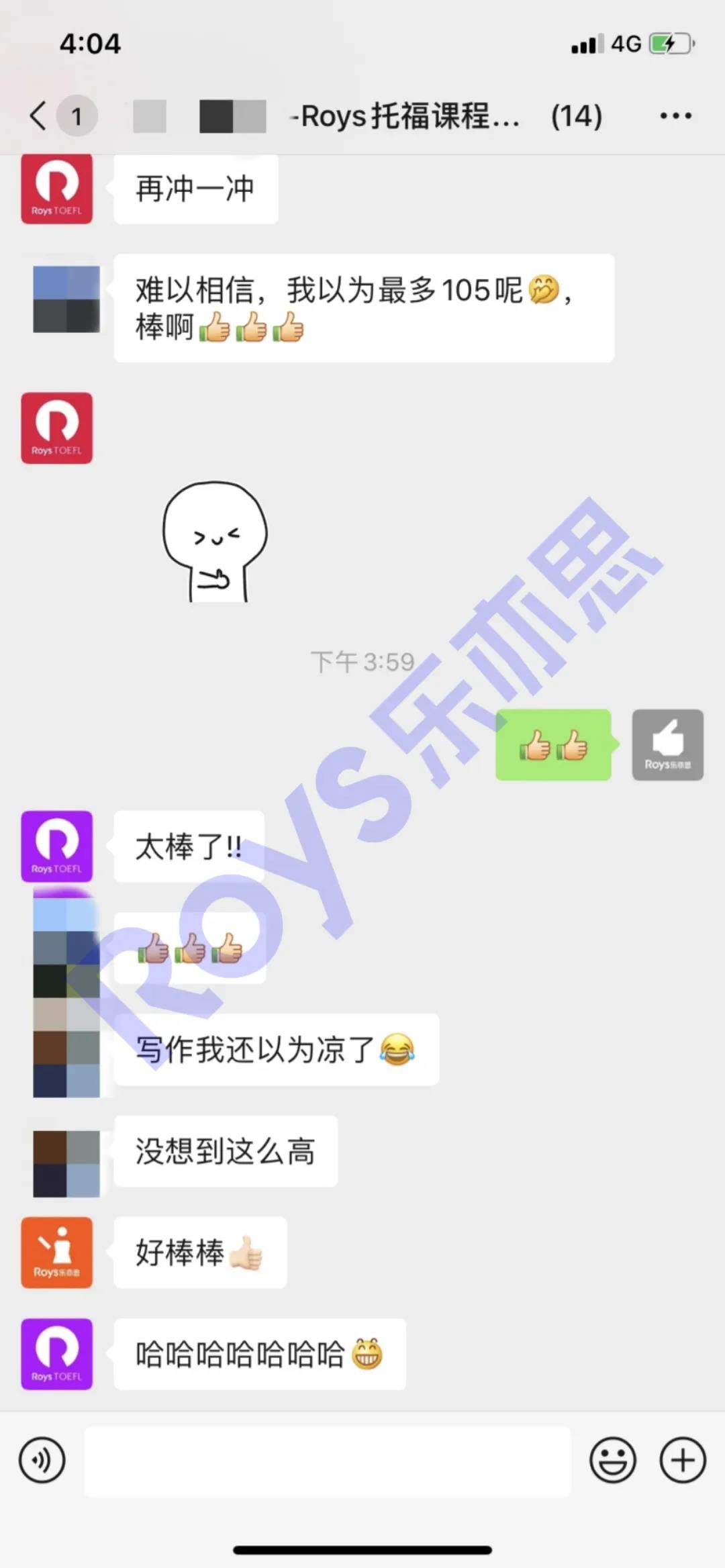
Task: Open the plus attachment menu
Action: click(x=682, y=1459)
